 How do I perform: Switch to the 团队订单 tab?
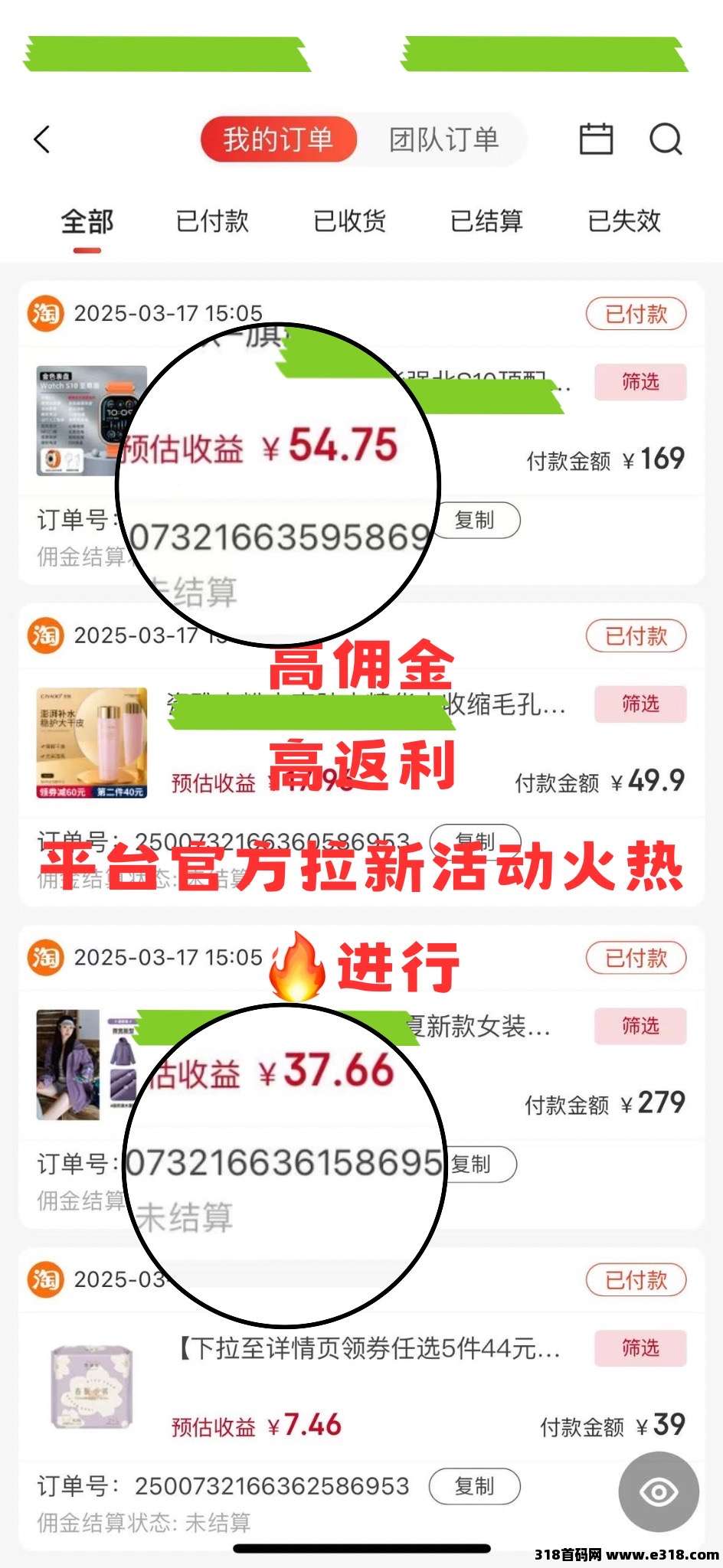[444, 139]
